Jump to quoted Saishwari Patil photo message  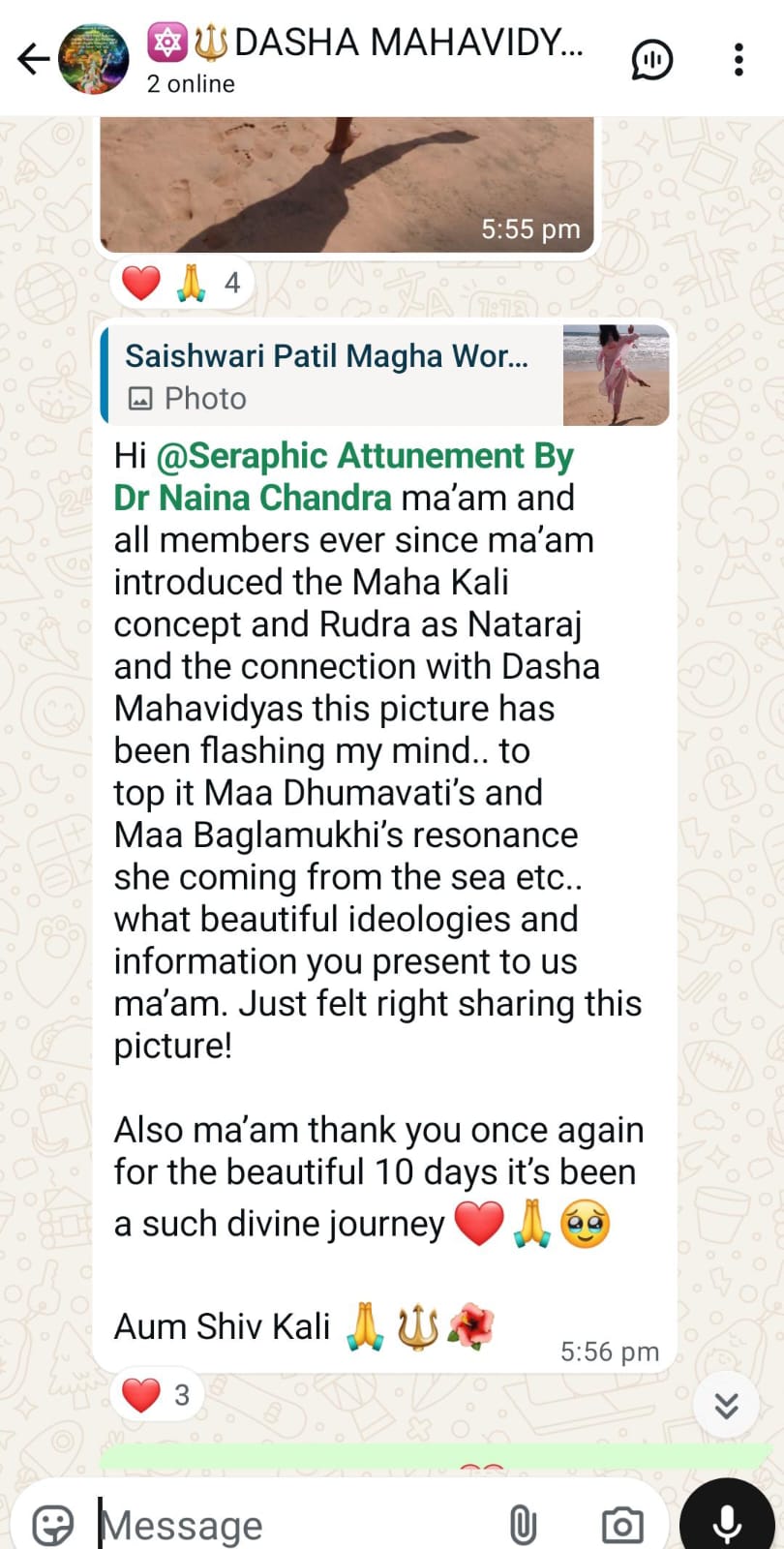(385, 376)
